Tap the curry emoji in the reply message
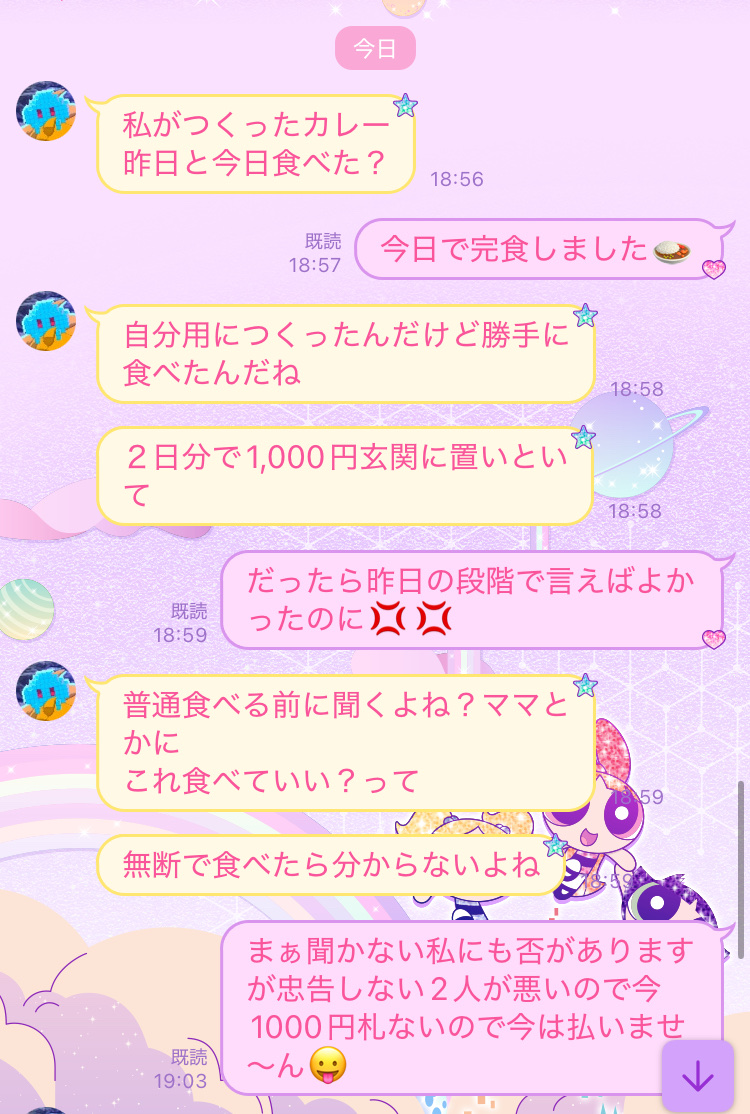 (671, 251)
